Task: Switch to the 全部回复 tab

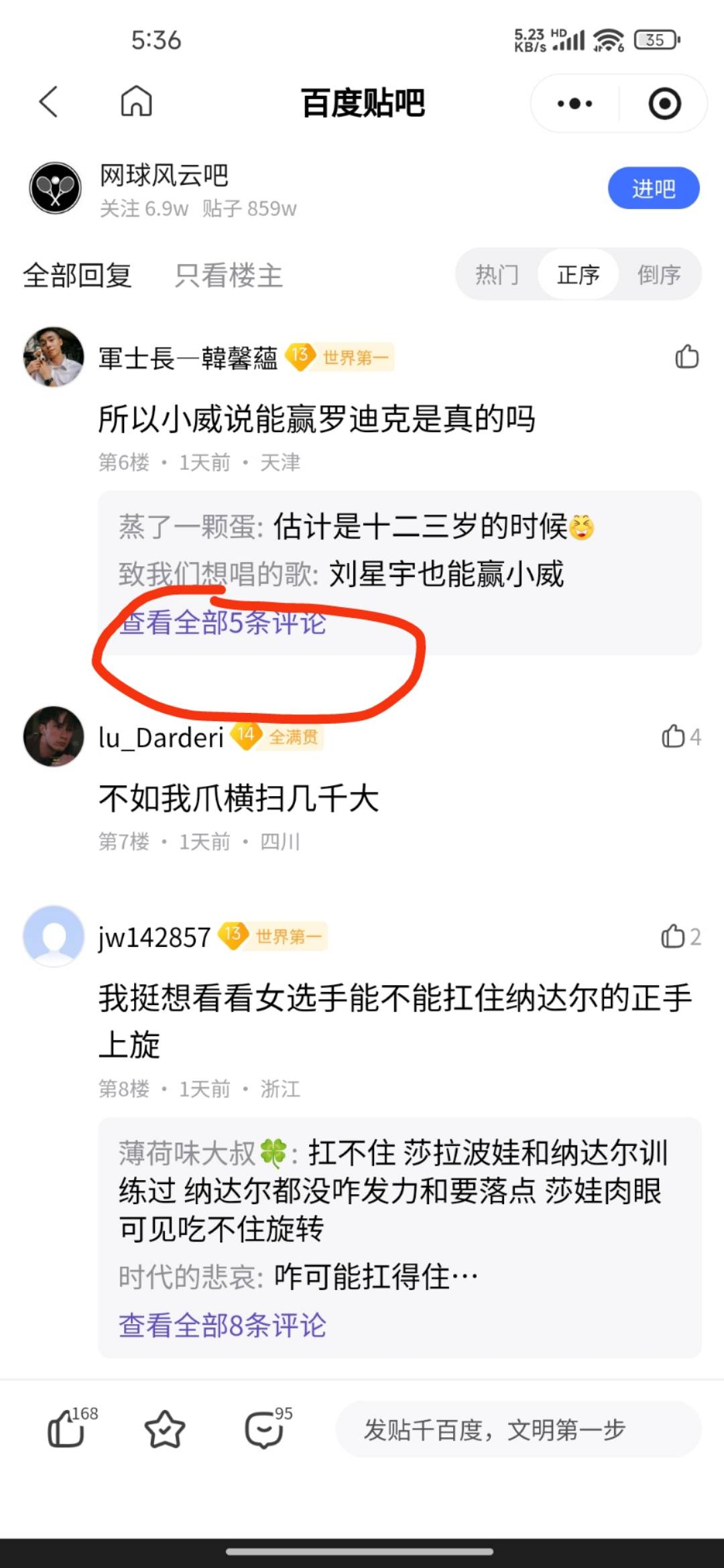Action: 78,275
